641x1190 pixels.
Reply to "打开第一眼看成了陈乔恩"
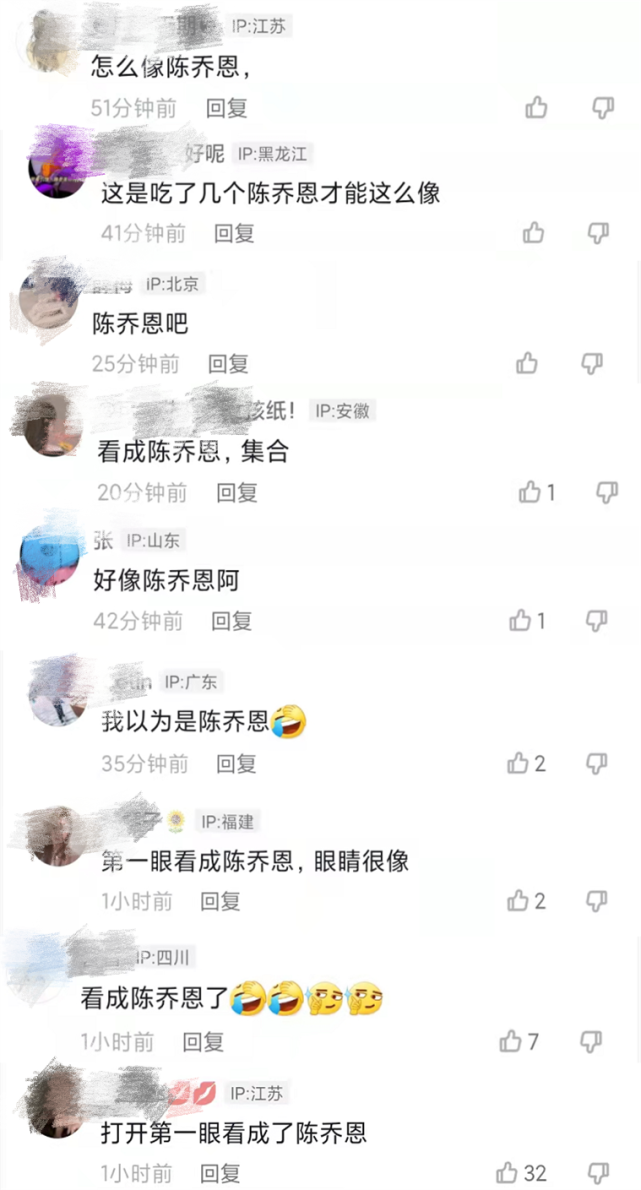(x=220, y=1173)
